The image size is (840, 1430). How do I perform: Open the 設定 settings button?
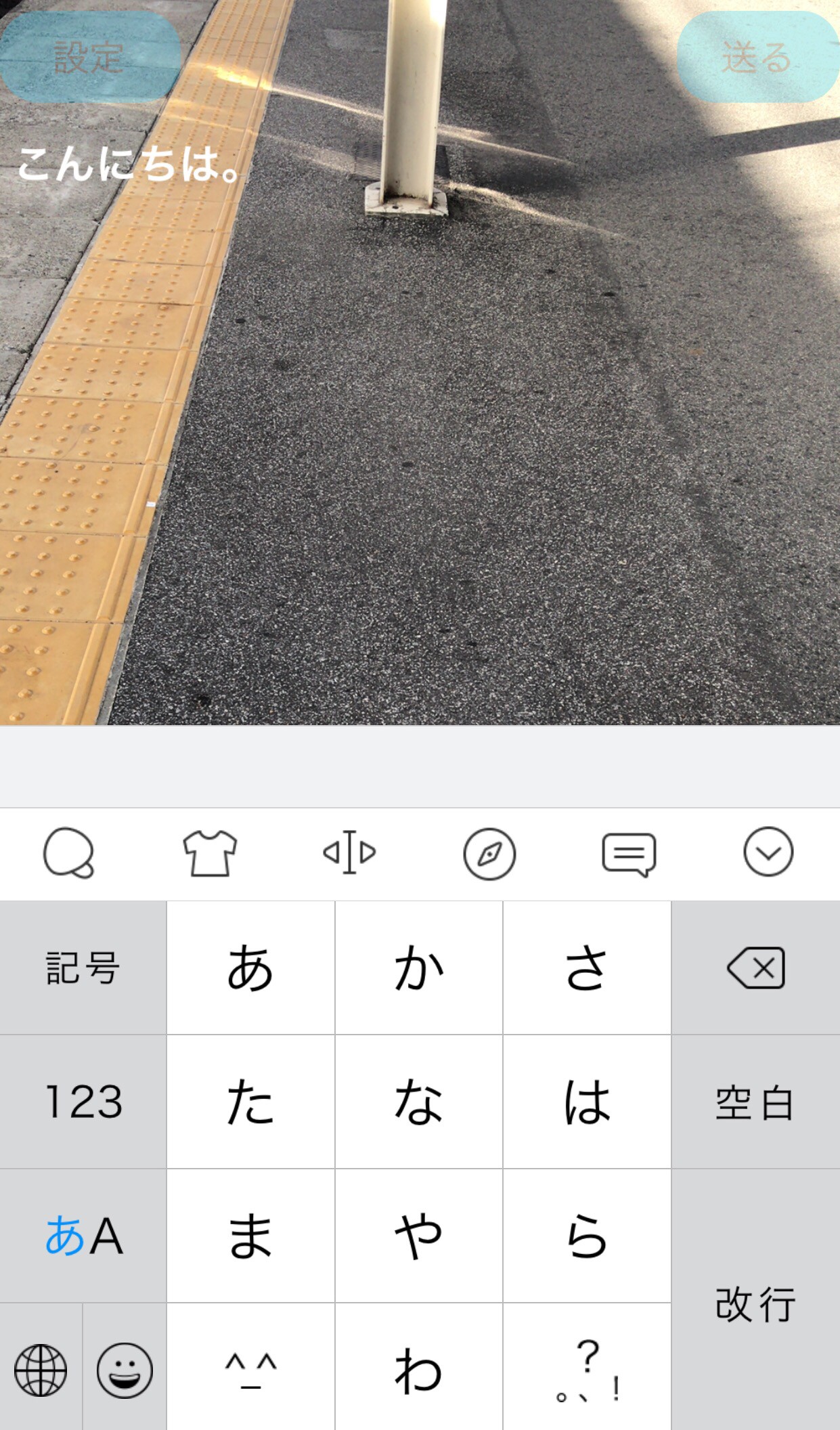[89, 57]
